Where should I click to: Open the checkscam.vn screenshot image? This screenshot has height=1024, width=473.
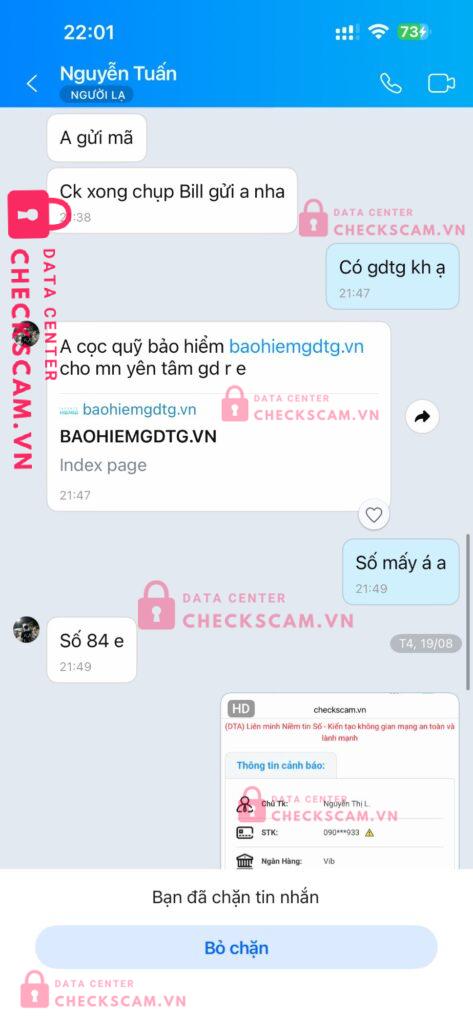point(340,781)
